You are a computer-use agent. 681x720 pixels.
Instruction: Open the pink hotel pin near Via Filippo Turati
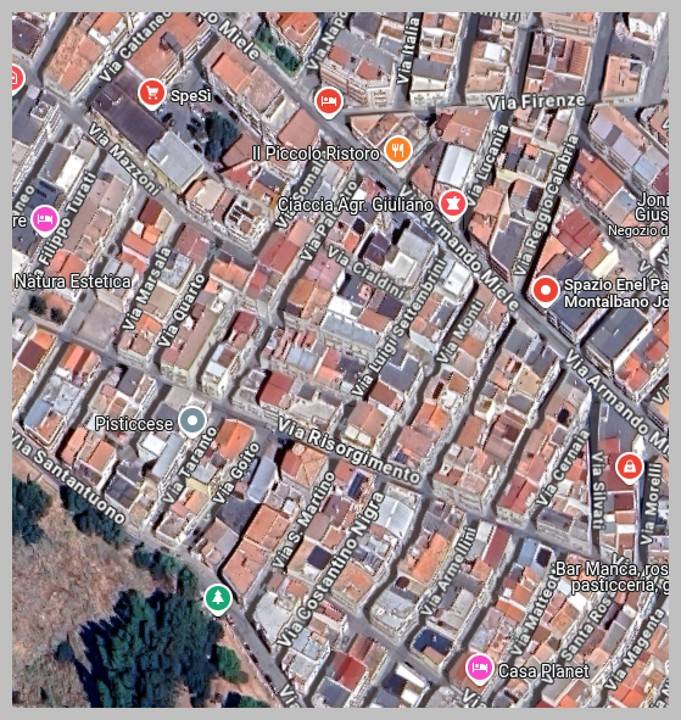click(x=44, y=218)
